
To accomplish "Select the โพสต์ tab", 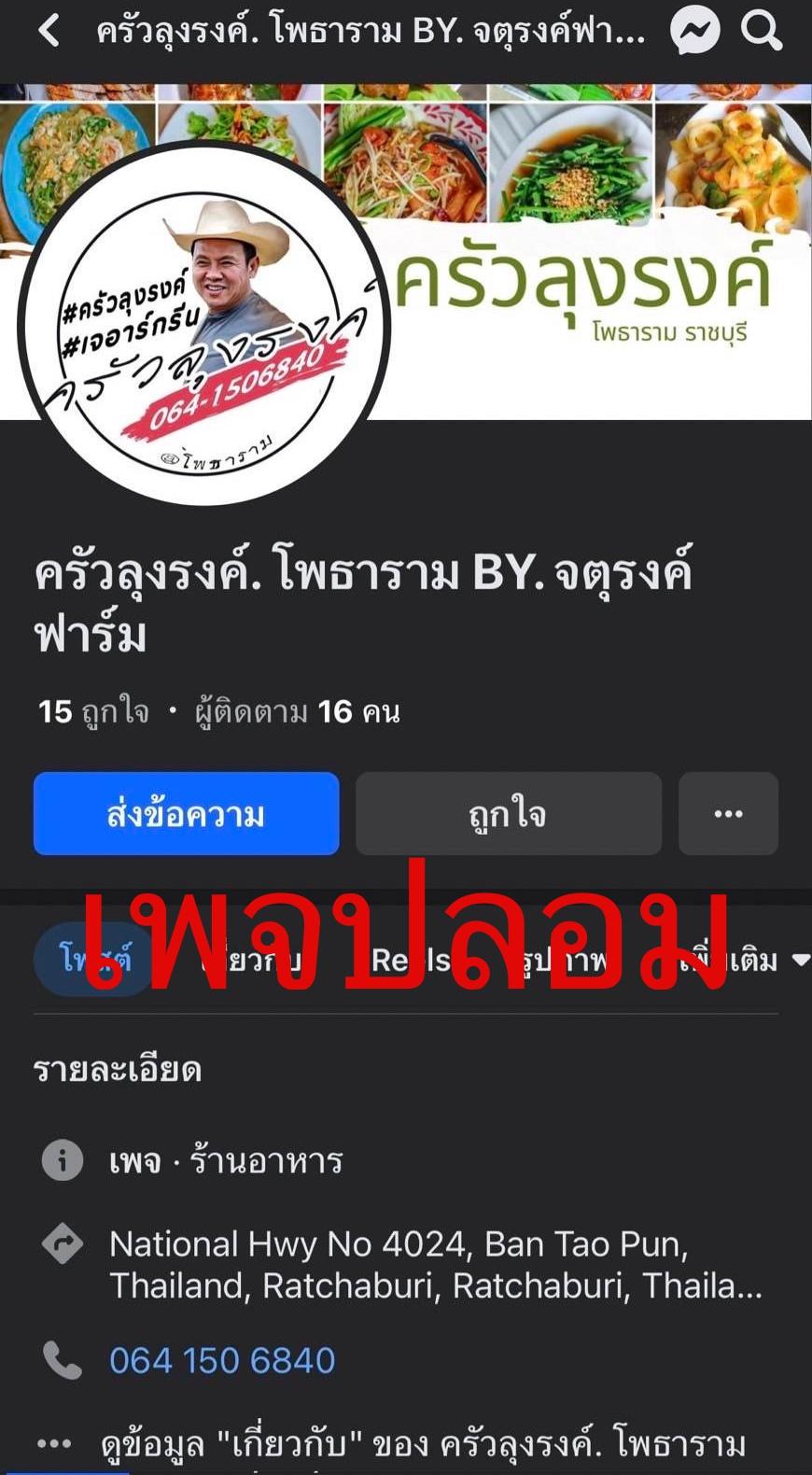I will pyautogui.click(x=93, y=959).
